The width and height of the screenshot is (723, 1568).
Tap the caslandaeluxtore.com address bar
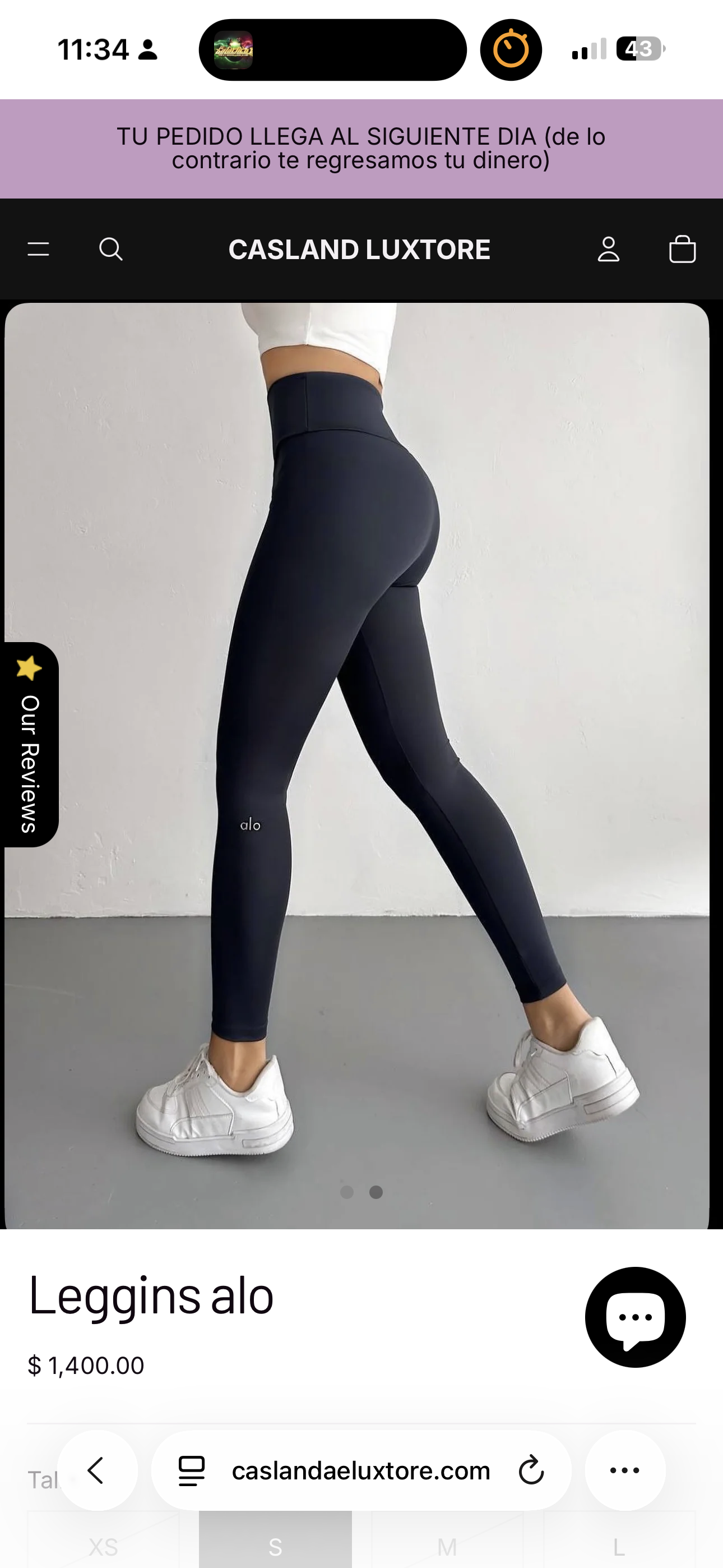[360, 1470]
